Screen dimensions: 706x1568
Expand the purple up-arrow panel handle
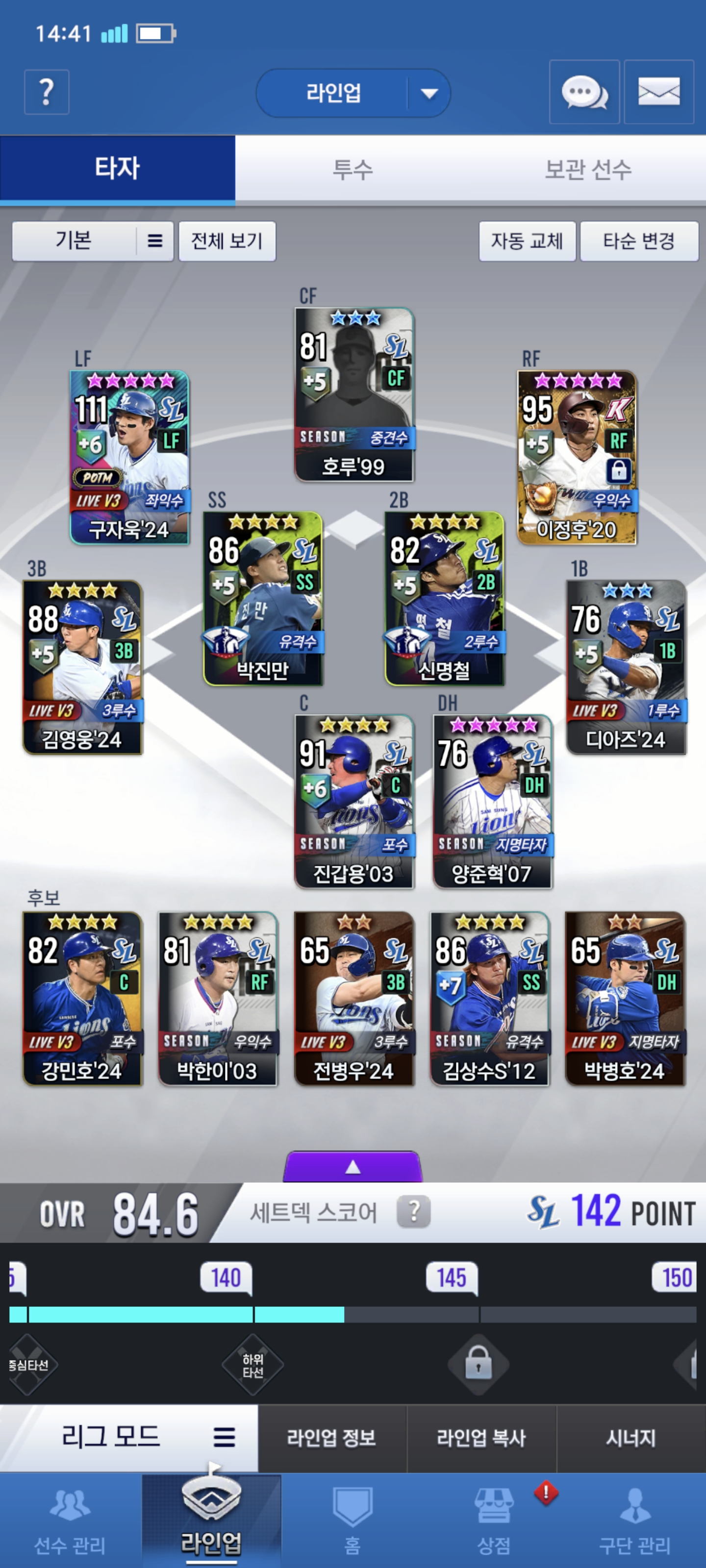tap(353, 1166)
